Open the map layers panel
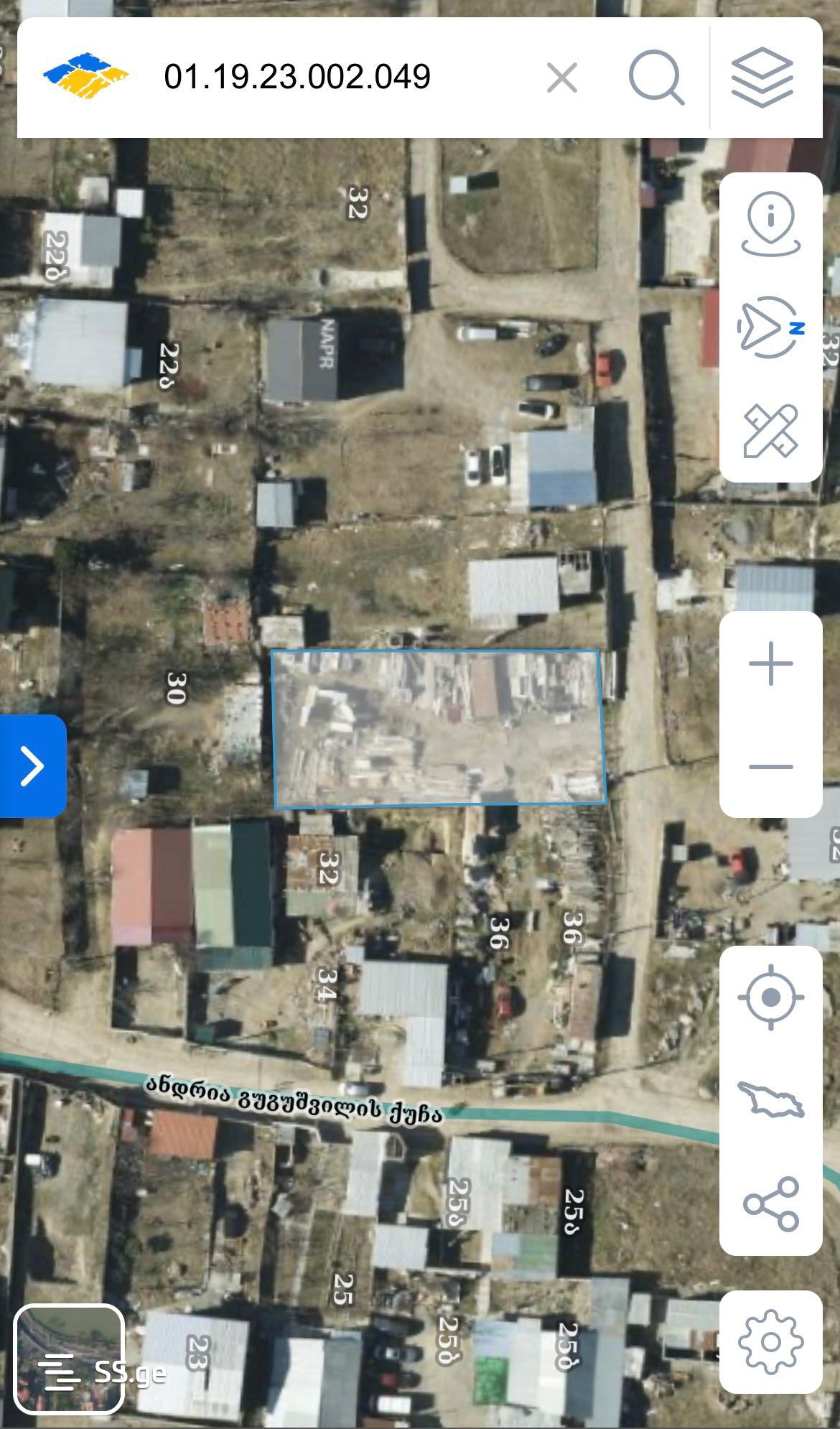Viewport: 840px width, 1429px height. pyautogui.click(x=762, y=78)
